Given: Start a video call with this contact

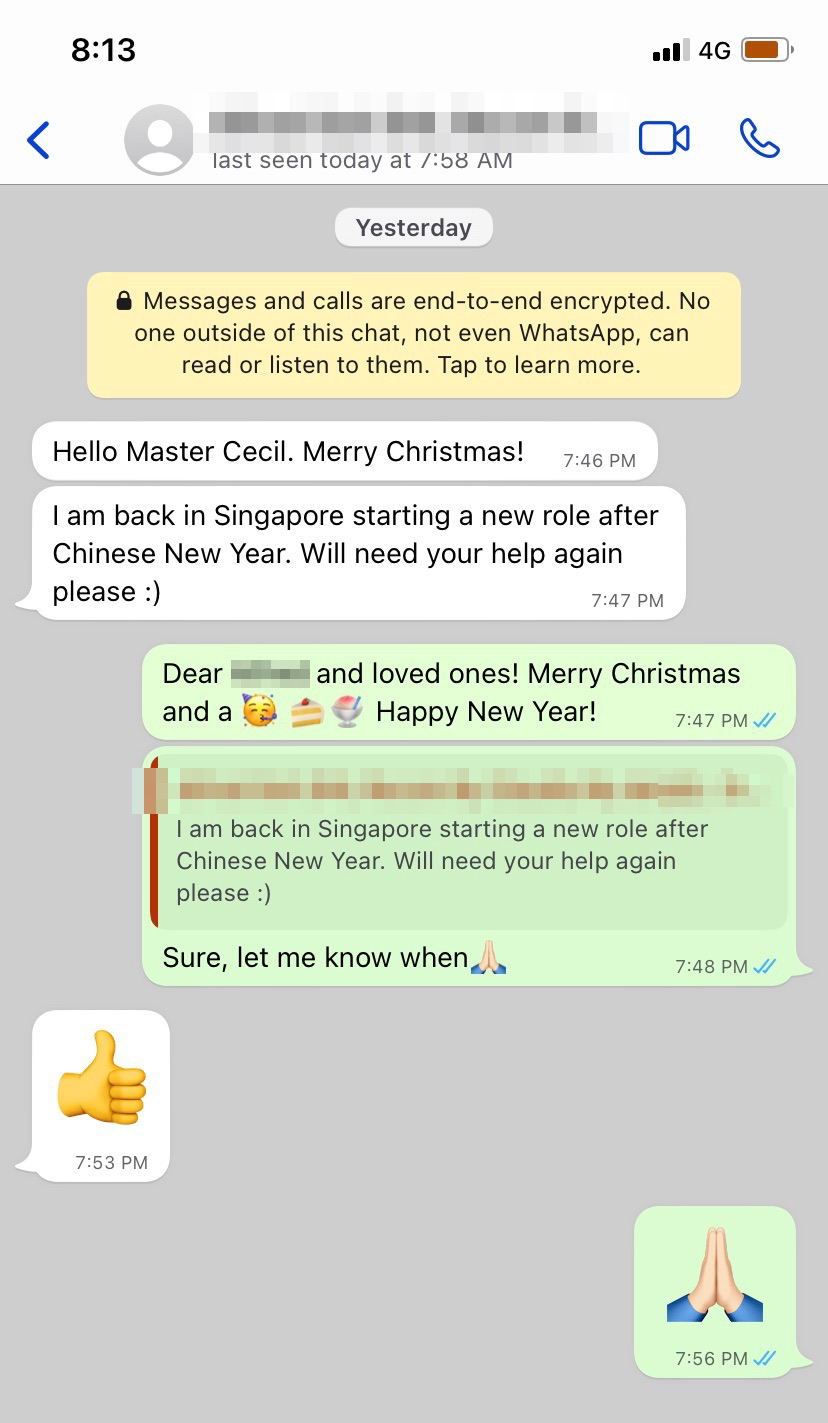Looking at the screenshot, I should (664, 139).
